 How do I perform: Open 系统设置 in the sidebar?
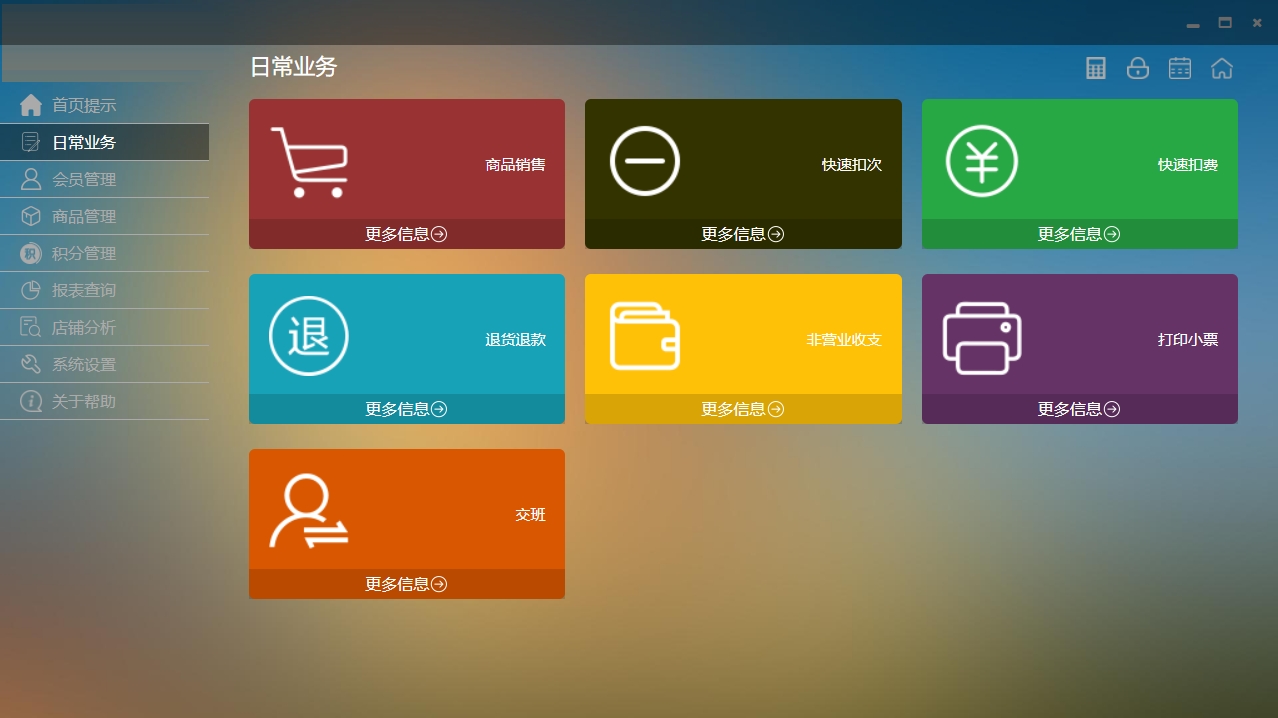(x=84, y=364)
